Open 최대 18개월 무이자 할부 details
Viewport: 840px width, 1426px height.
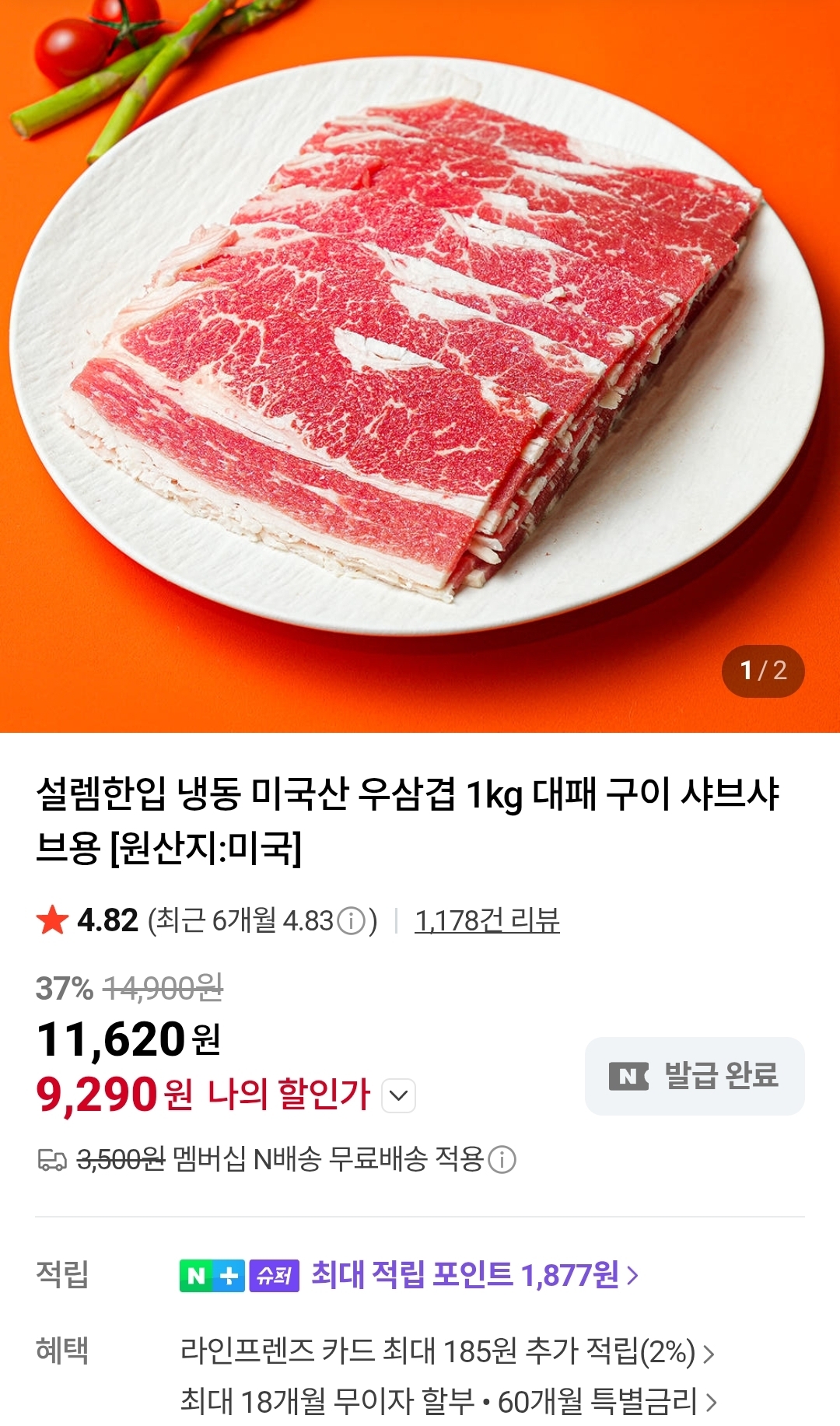447,1402
